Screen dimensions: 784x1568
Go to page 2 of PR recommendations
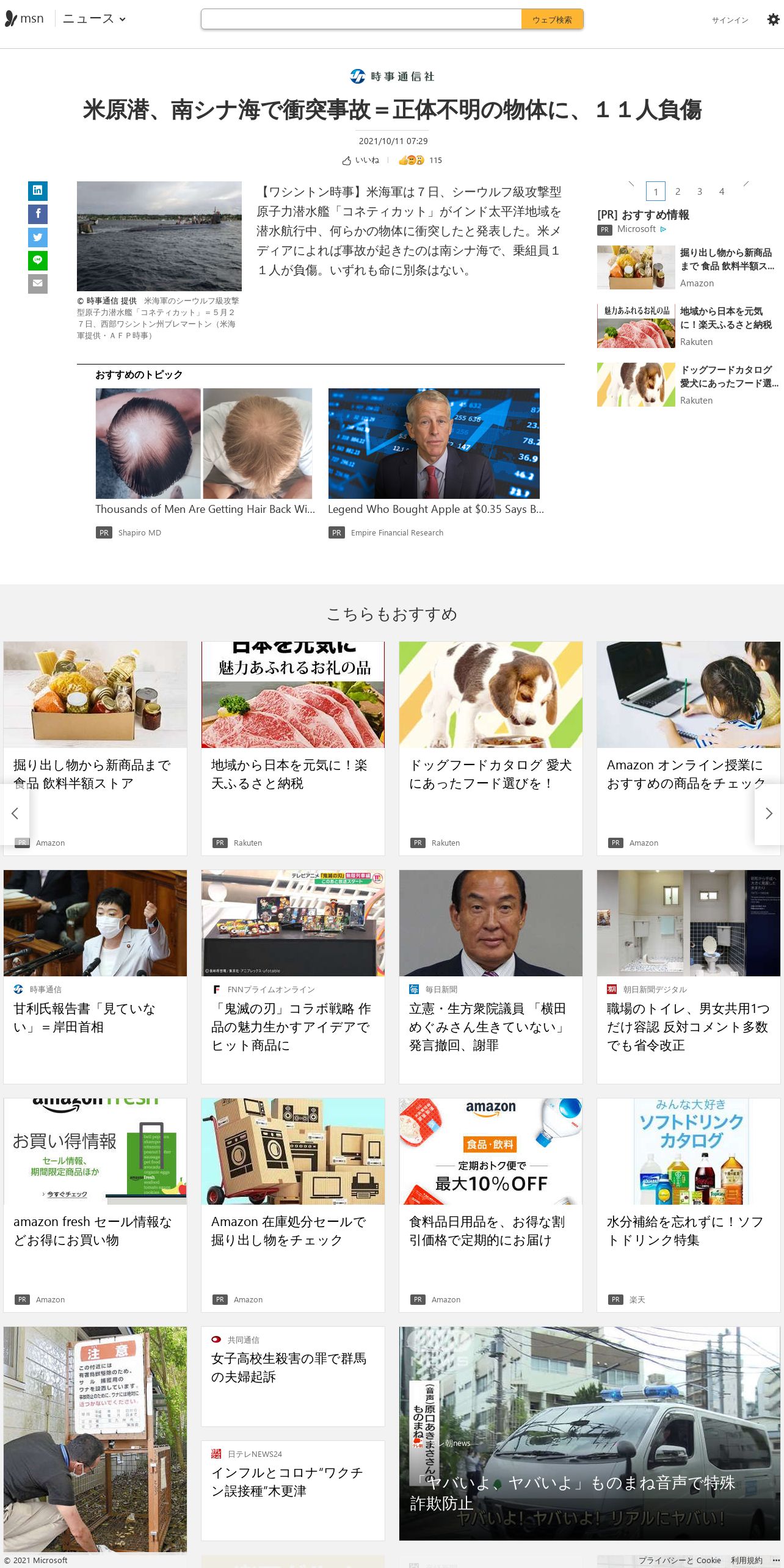coord(678,191)
